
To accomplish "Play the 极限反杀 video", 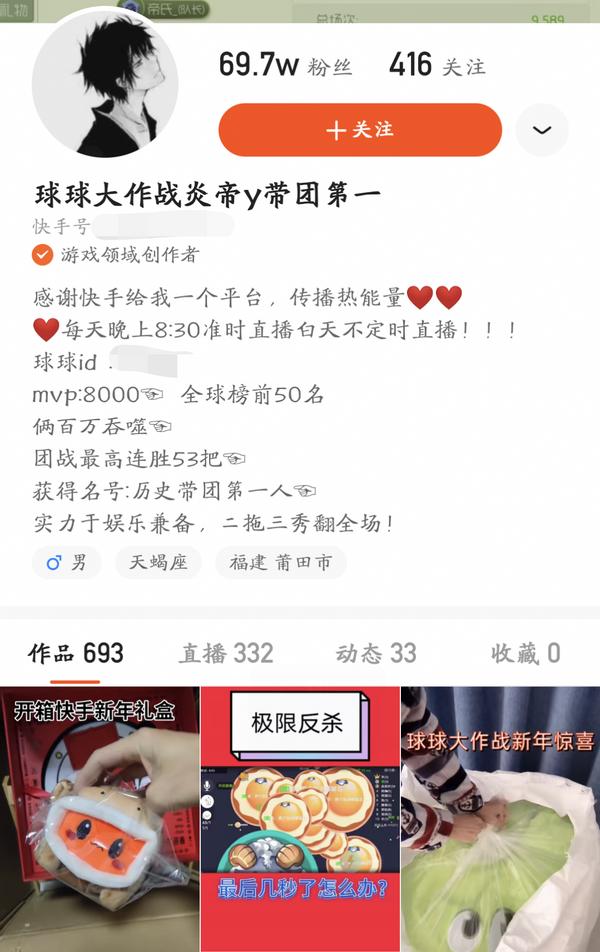I will [300, 820].
